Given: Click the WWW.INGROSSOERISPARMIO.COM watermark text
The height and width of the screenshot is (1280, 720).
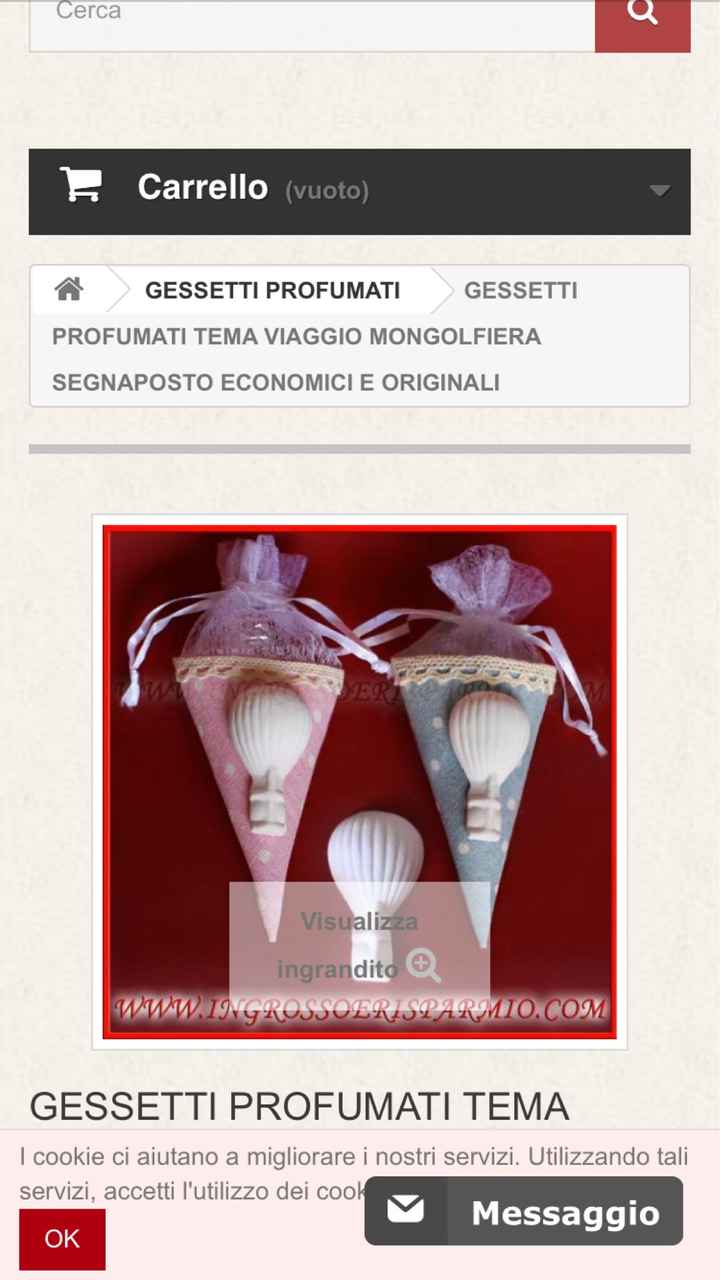Looking at the screenshot, I should pyautogui.click(x=360, y=1006).
